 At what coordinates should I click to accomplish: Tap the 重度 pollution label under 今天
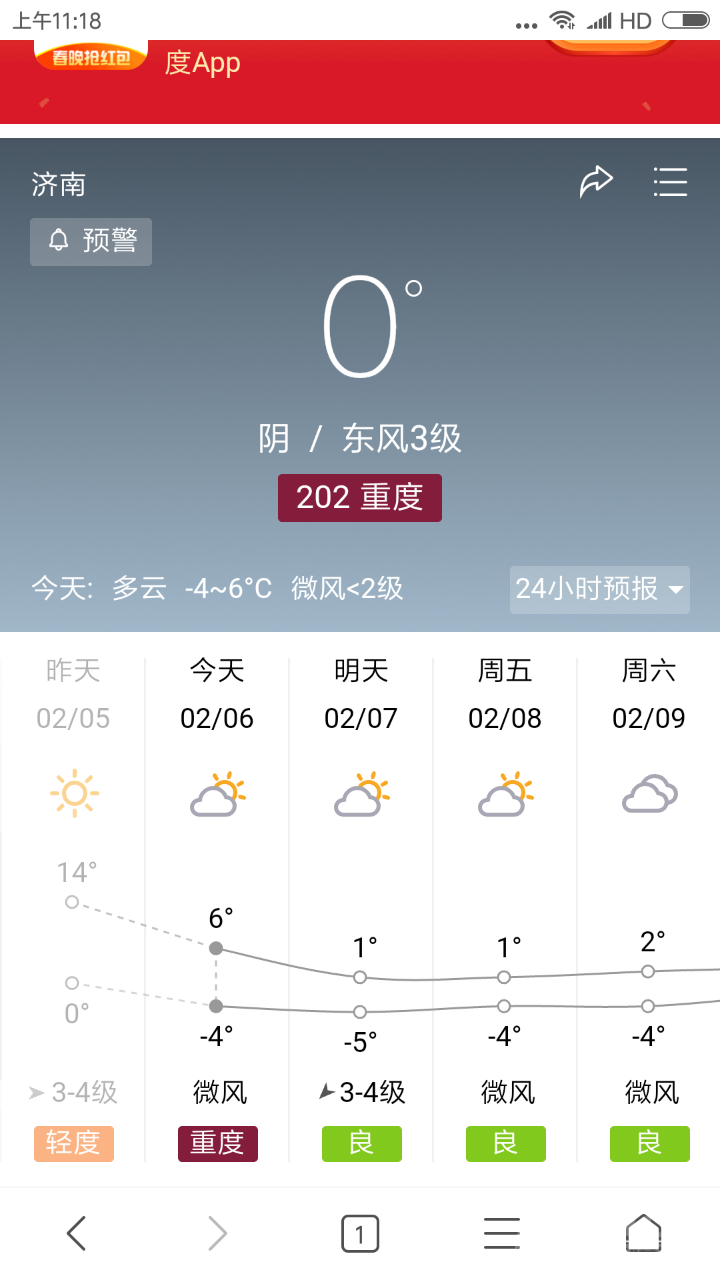pyautogui.click(x=217, y=1143)
